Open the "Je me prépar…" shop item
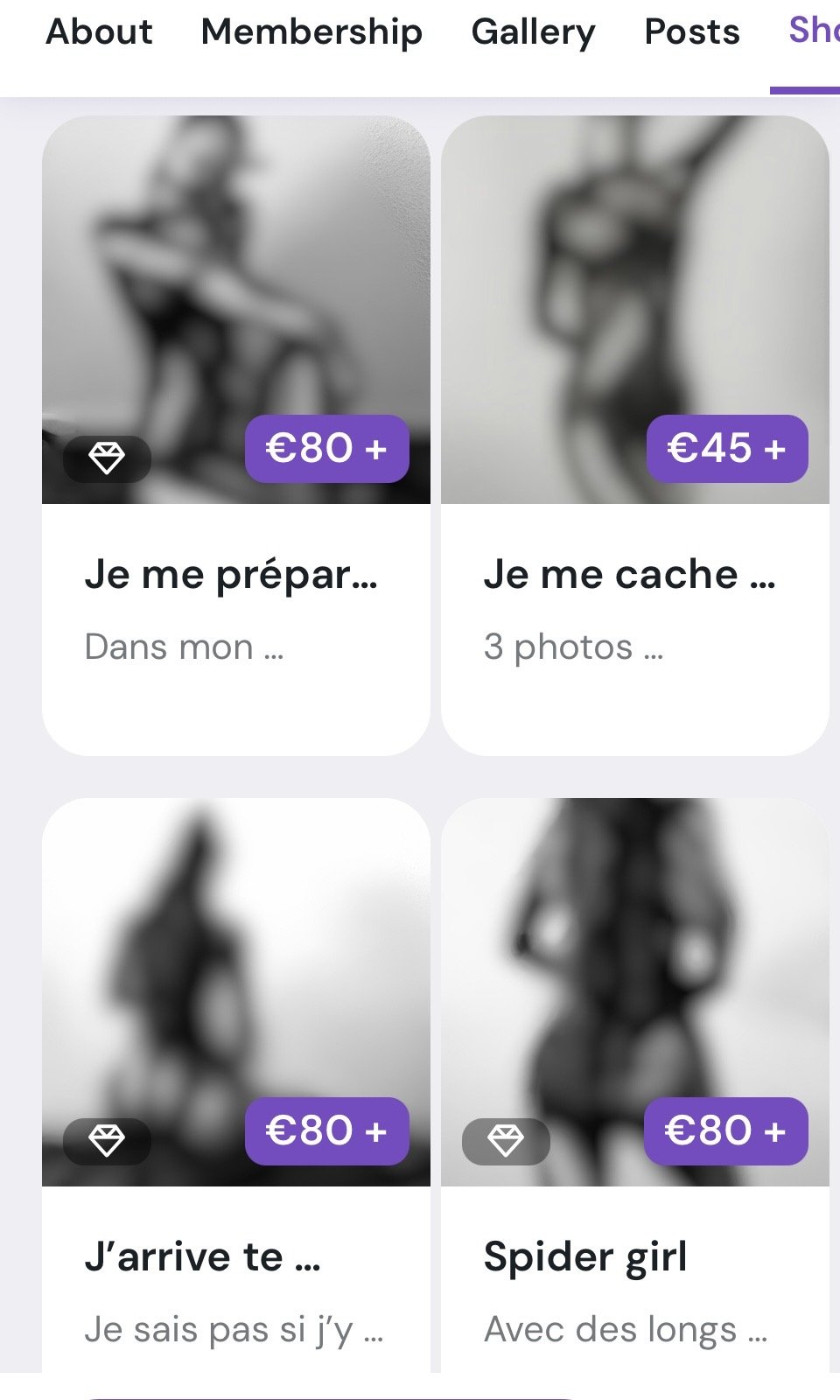 point(232,575)
